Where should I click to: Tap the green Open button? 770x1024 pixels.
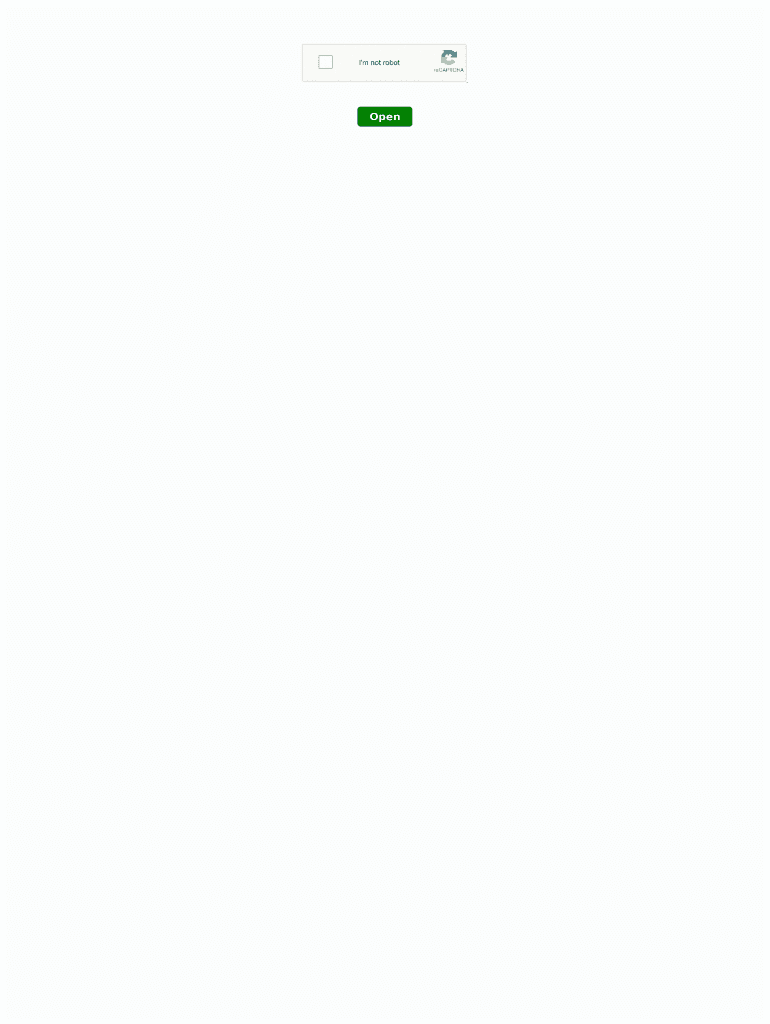(x=384, y=117)
